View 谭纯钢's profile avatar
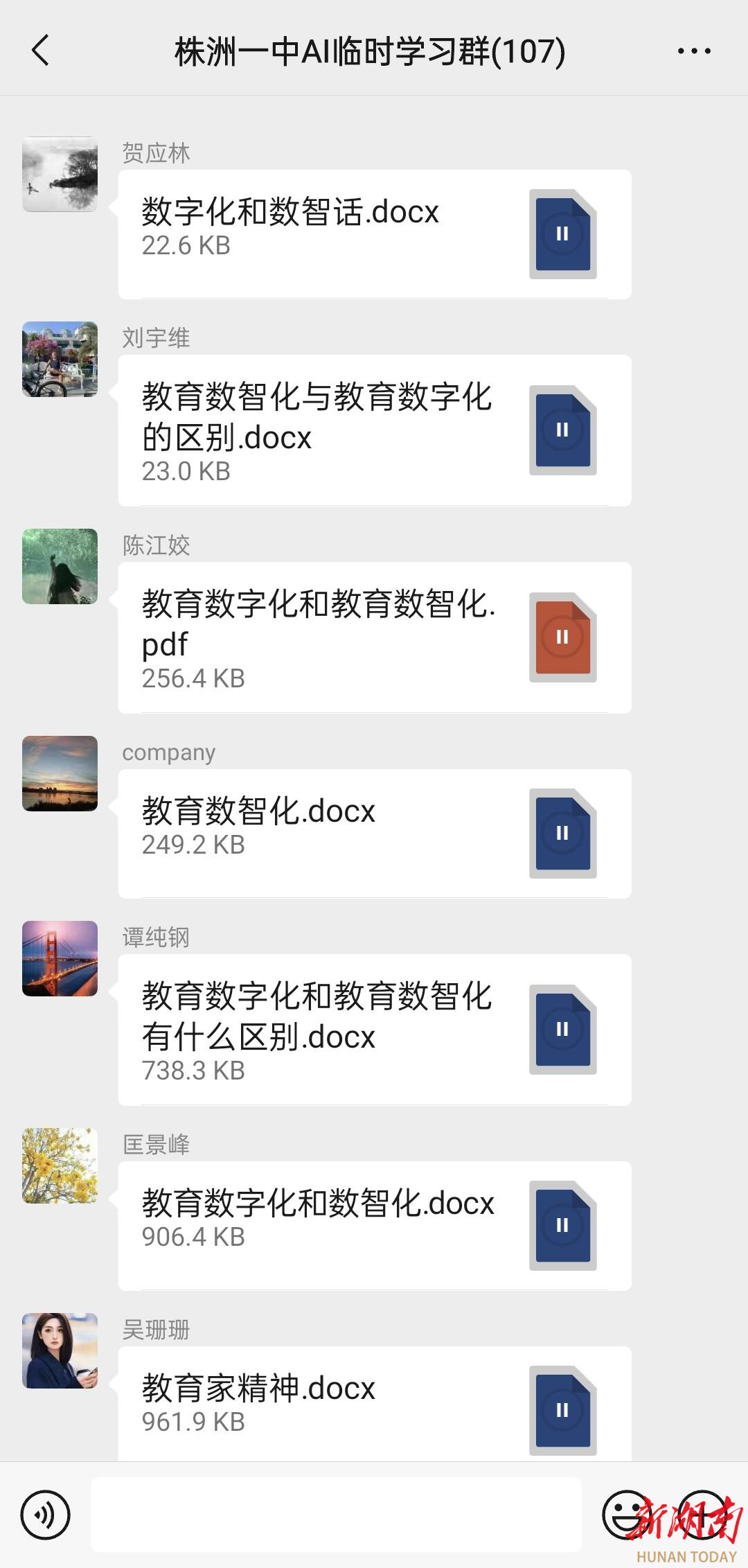This screenshot has height=1568, width=748. (x=60, y=958)
